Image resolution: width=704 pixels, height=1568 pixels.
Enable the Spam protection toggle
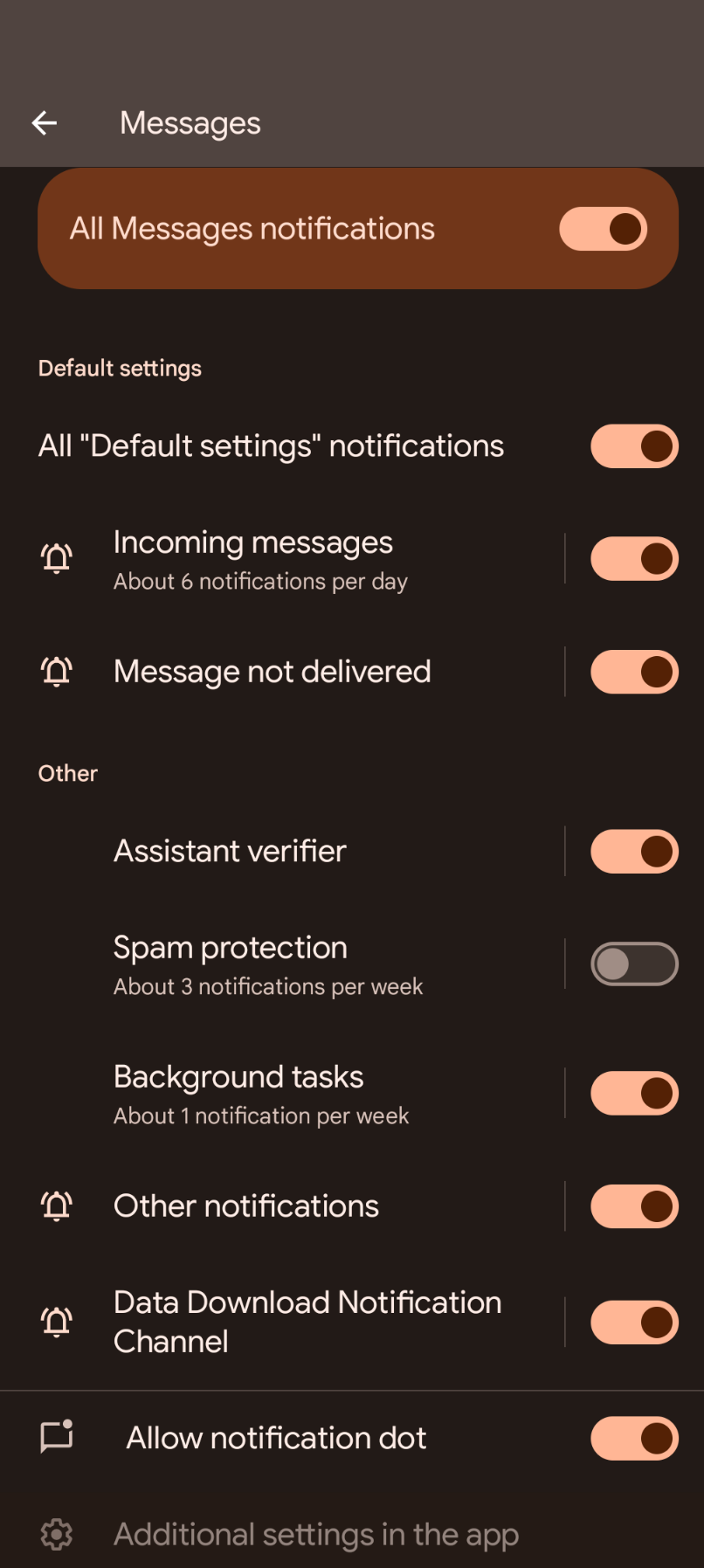pos(634,964)
